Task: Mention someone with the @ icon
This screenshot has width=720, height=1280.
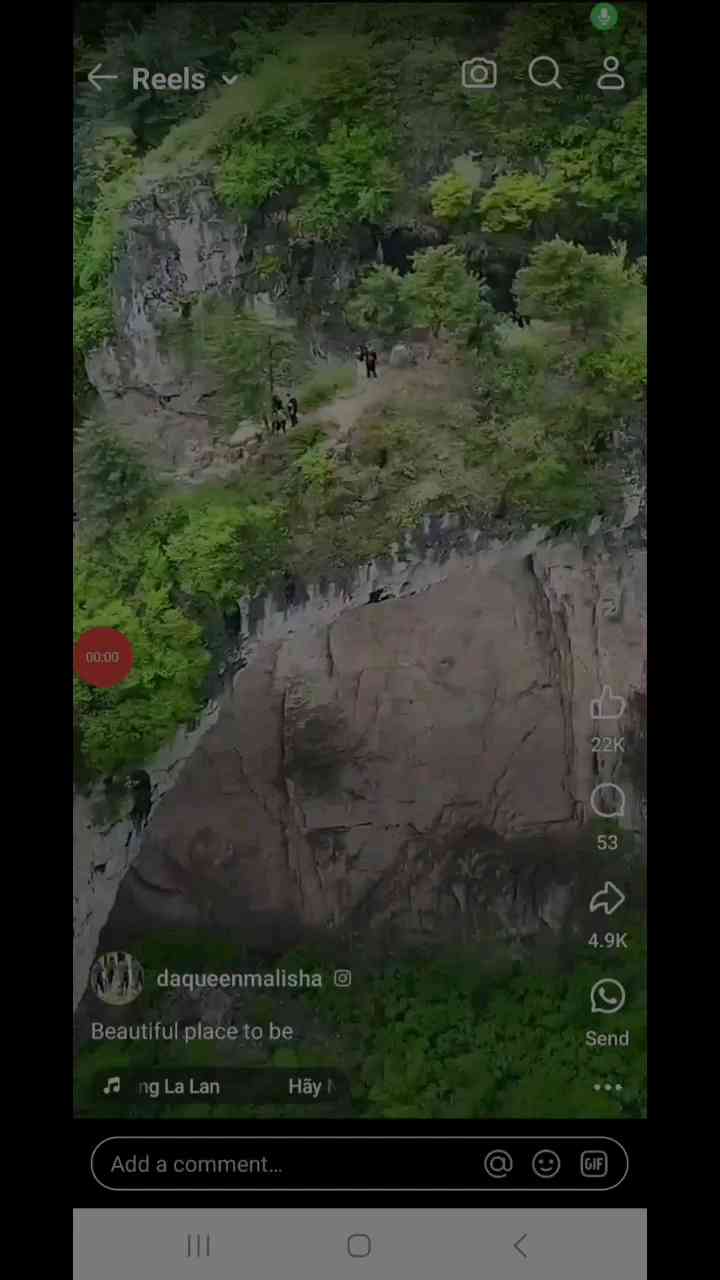Action: click(x=498, y=1164)
